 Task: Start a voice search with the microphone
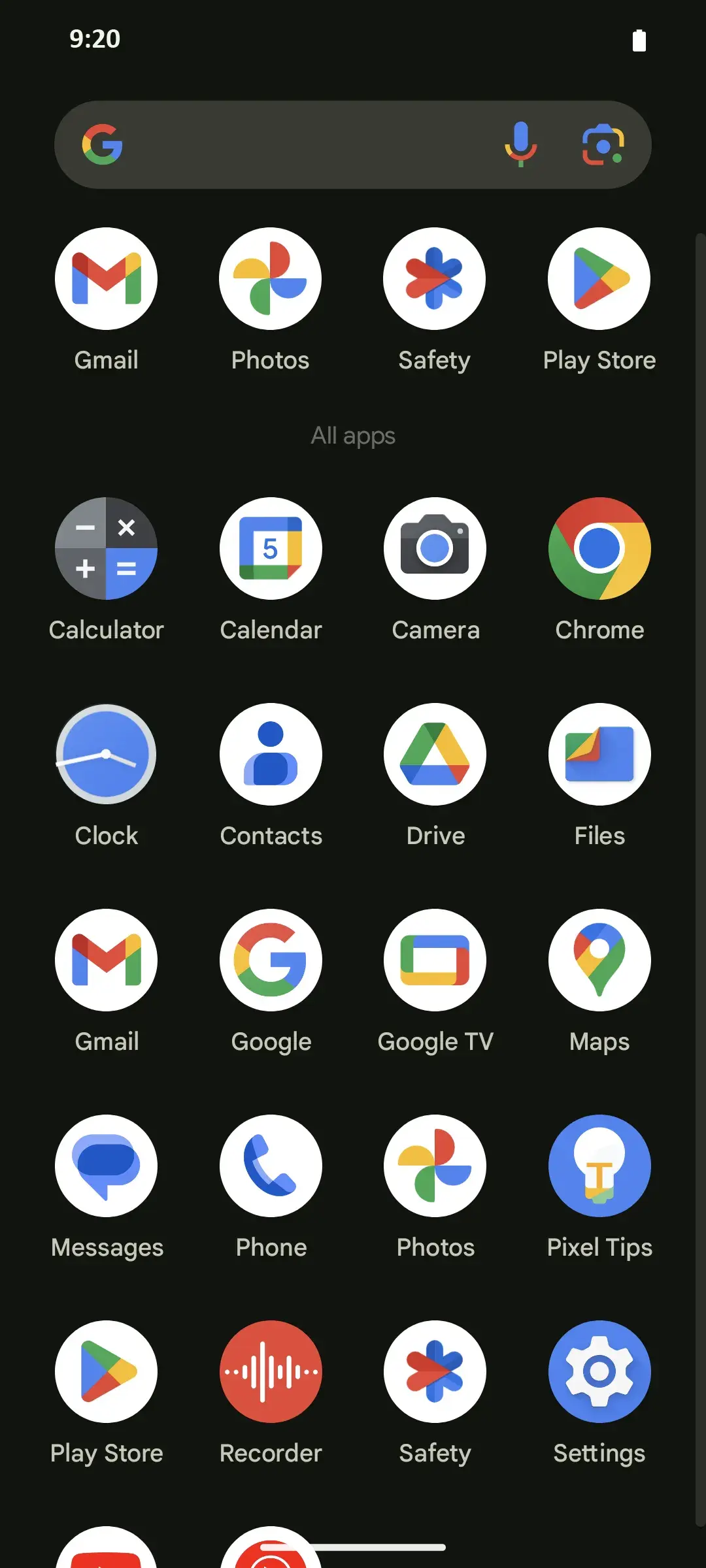(x=520, y=144)
